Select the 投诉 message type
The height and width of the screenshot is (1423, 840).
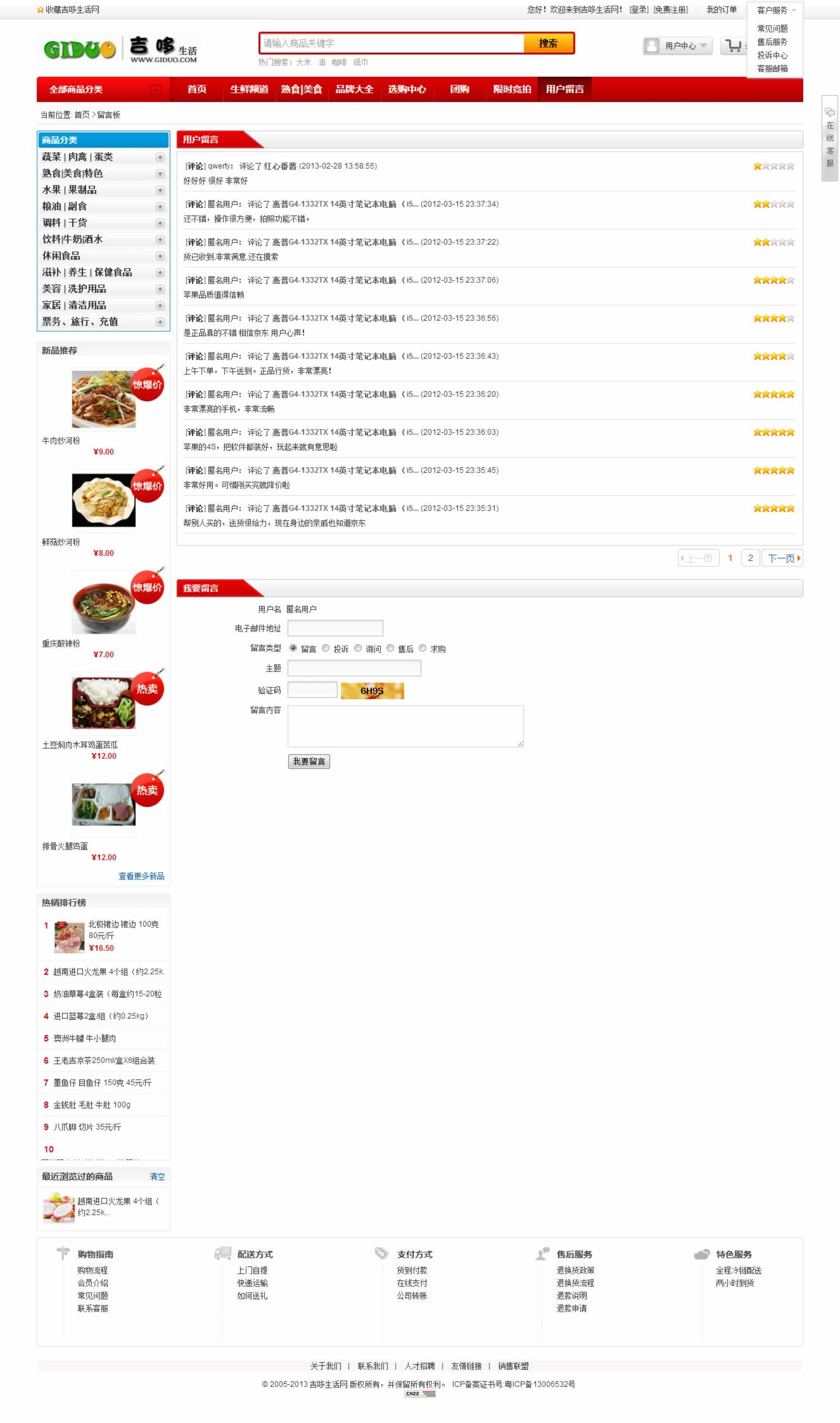pos(326,648)
